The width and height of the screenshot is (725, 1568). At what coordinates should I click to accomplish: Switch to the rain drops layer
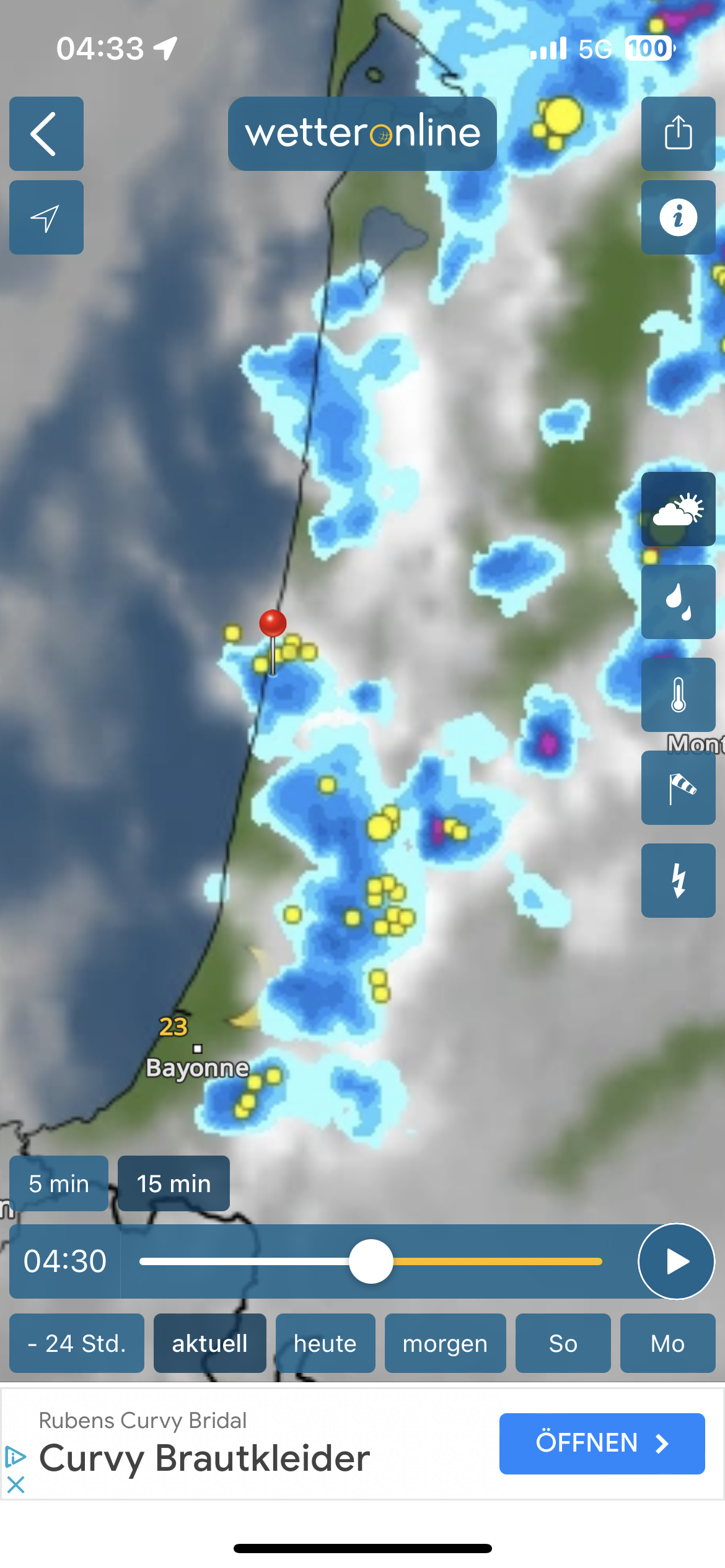pyautogui.click(x=678, y=602)
